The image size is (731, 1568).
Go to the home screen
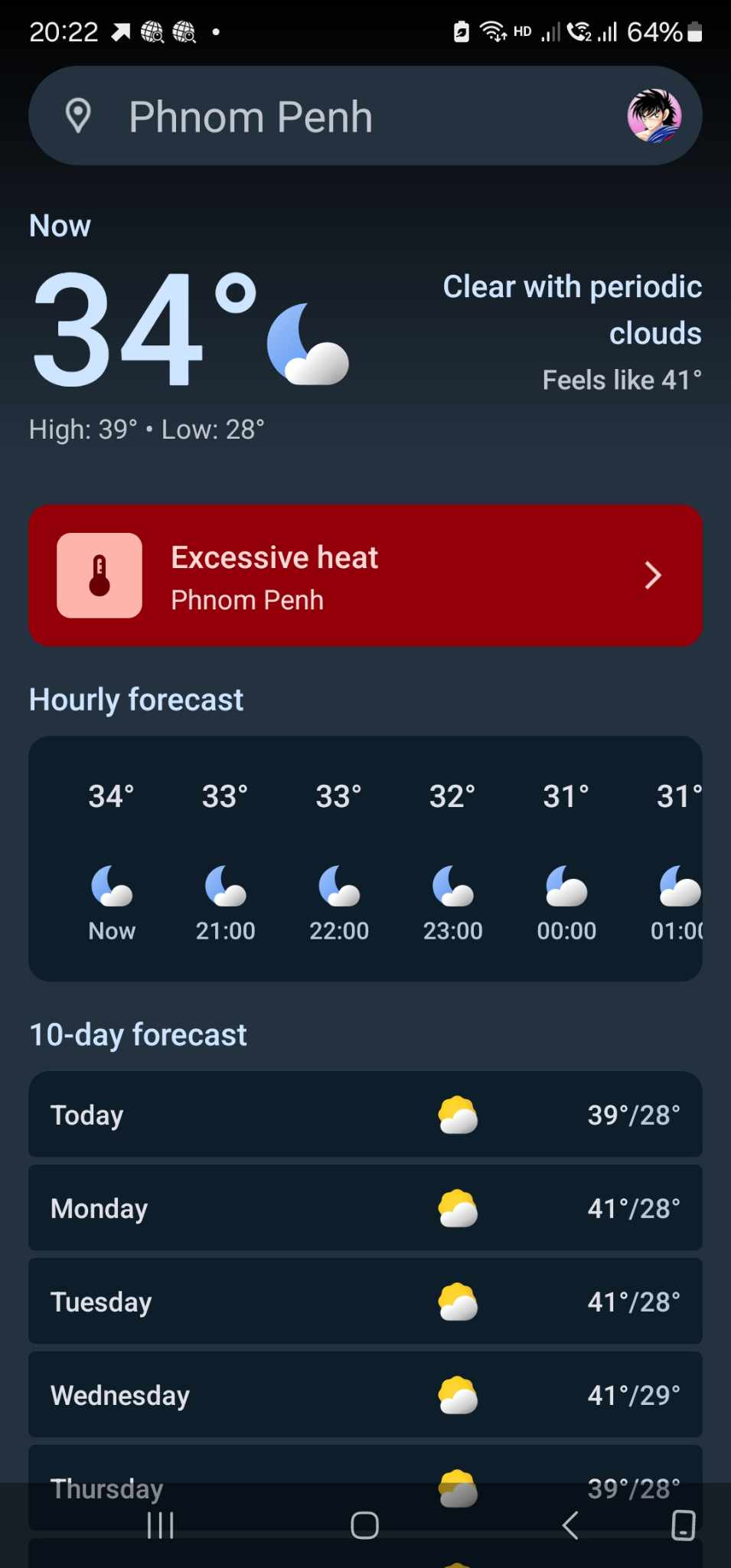tap(364, 1525)
